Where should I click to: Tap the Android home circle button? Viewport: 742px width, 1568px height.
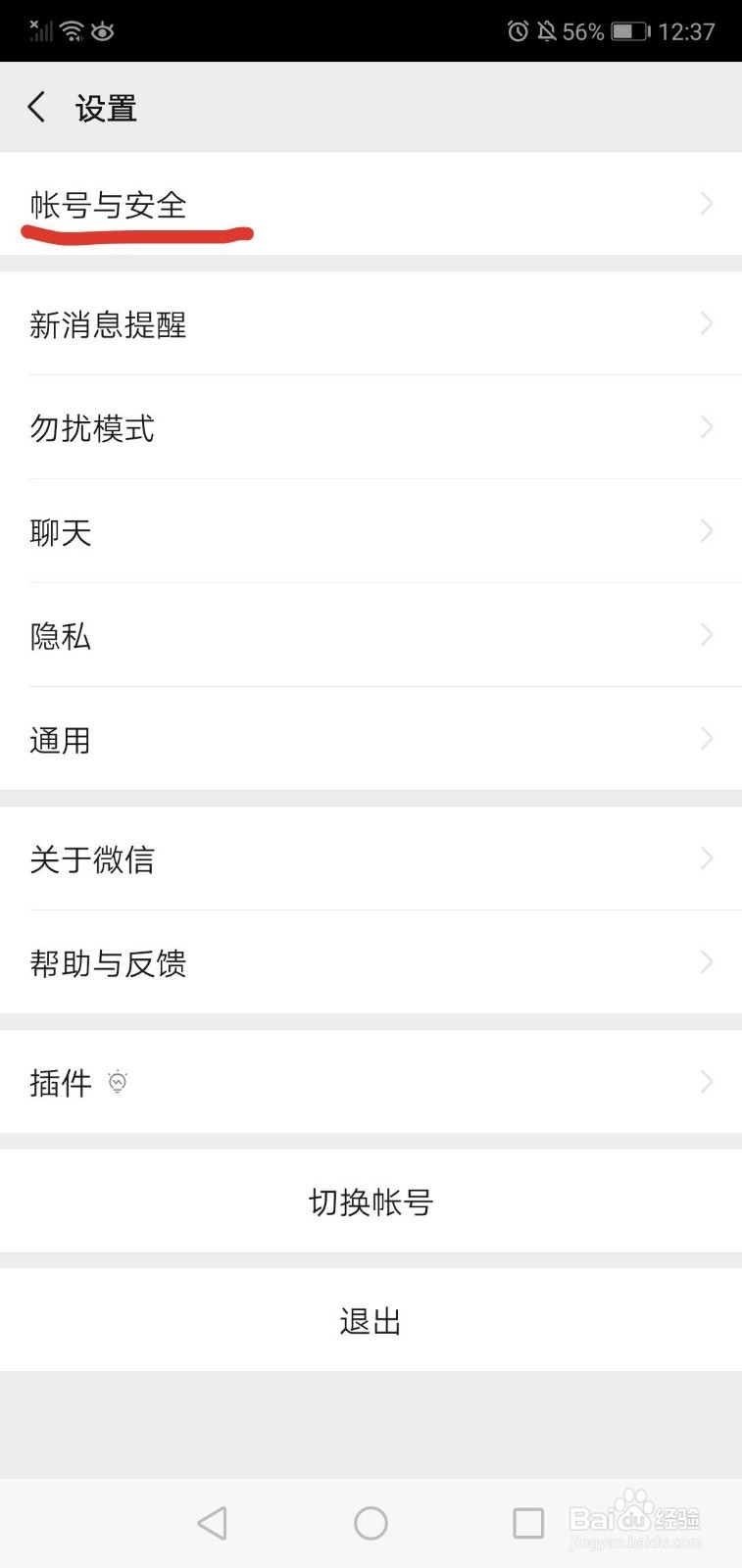coord(371,1523)
